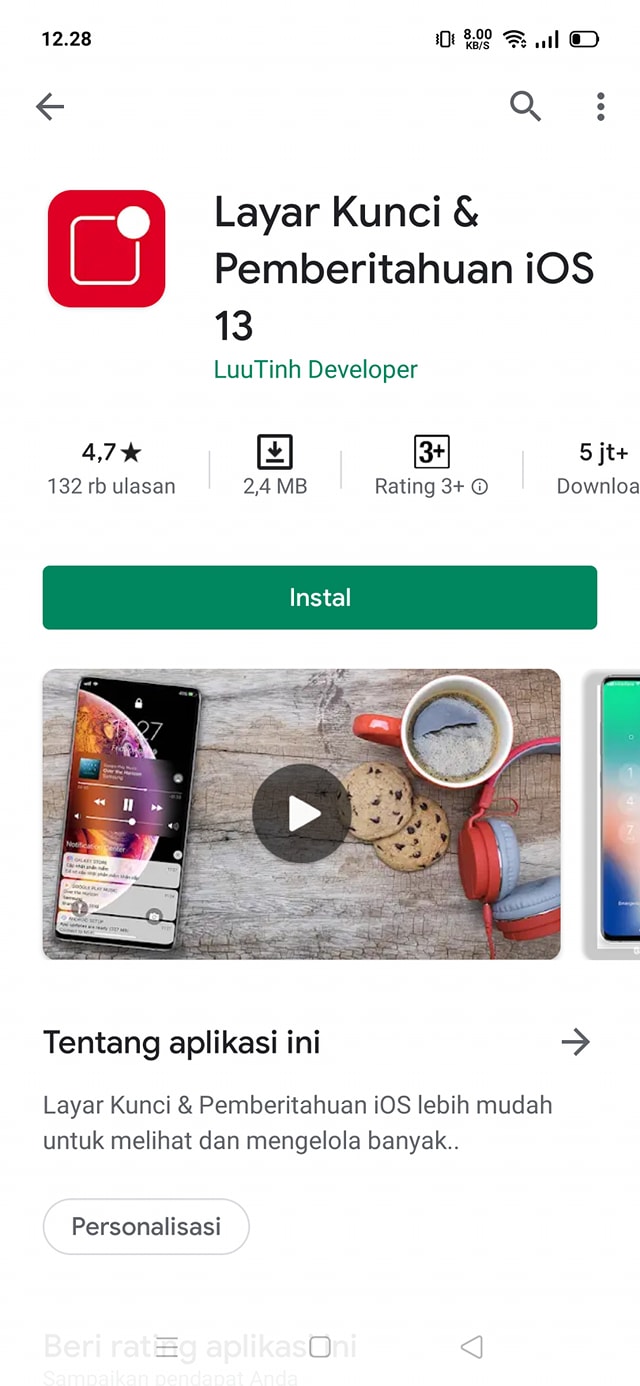Select the Personalisasi chip

click(x=146, y=1226)
